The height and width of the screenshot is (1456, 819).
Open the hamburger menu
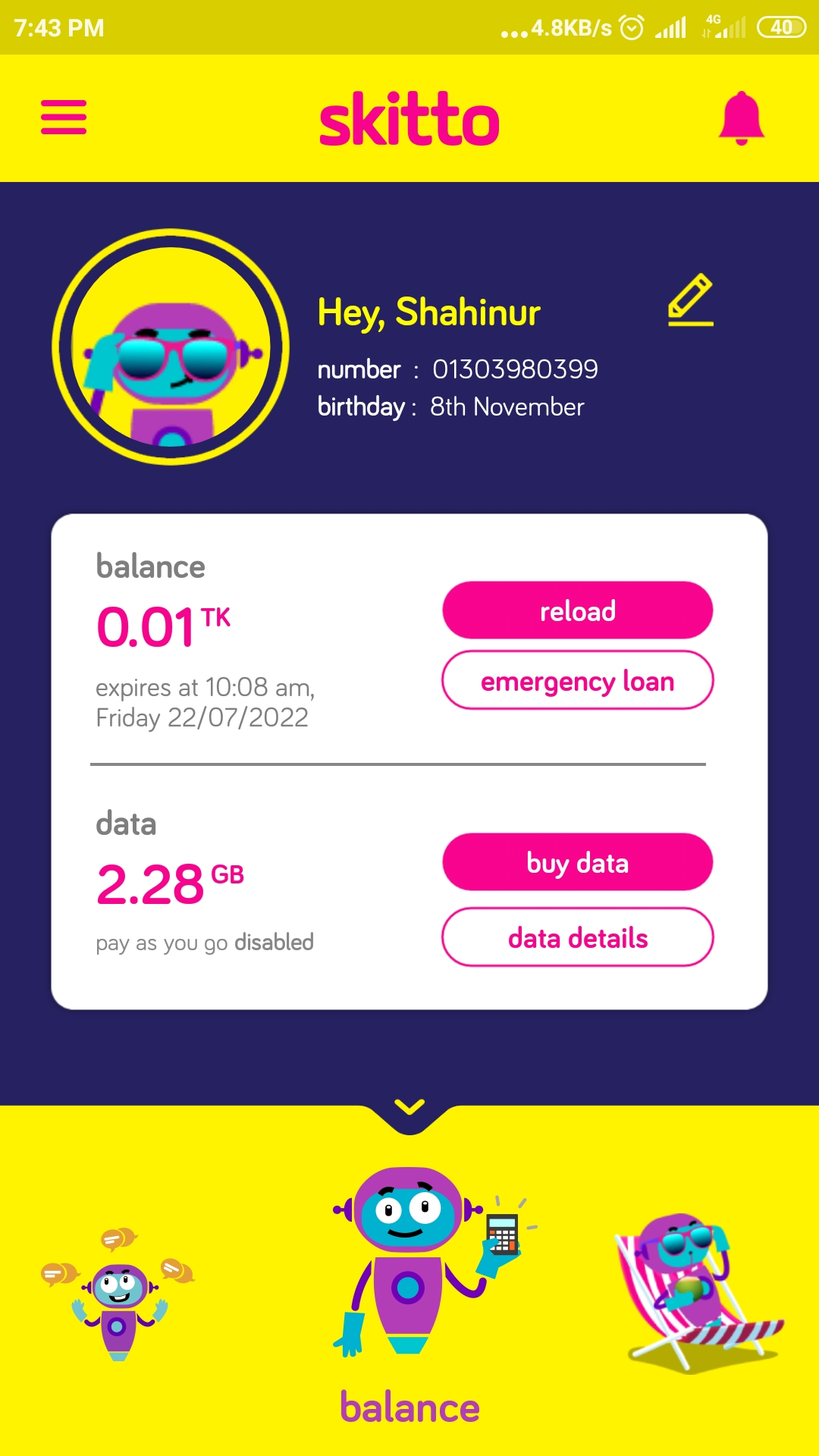(64, 118)
